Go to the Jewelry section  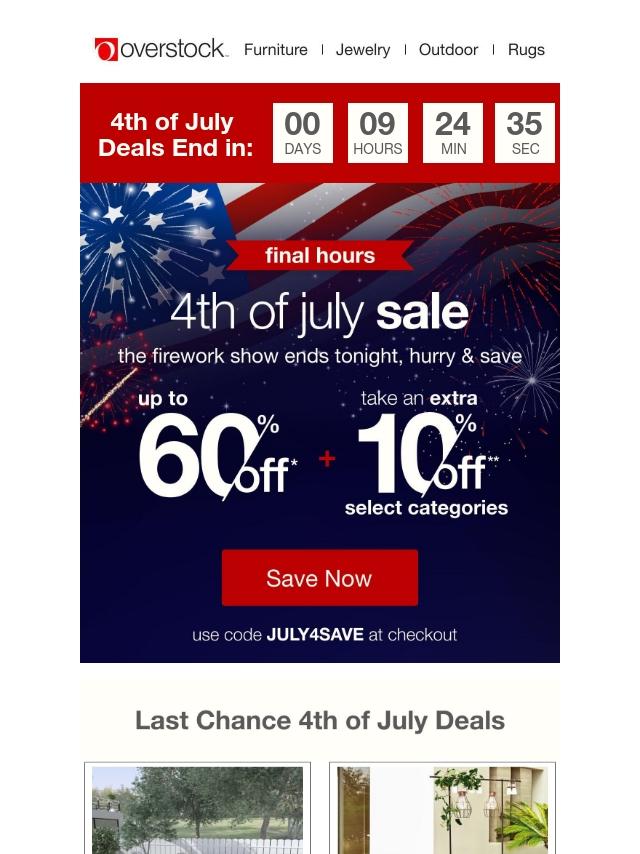(362, 49)
